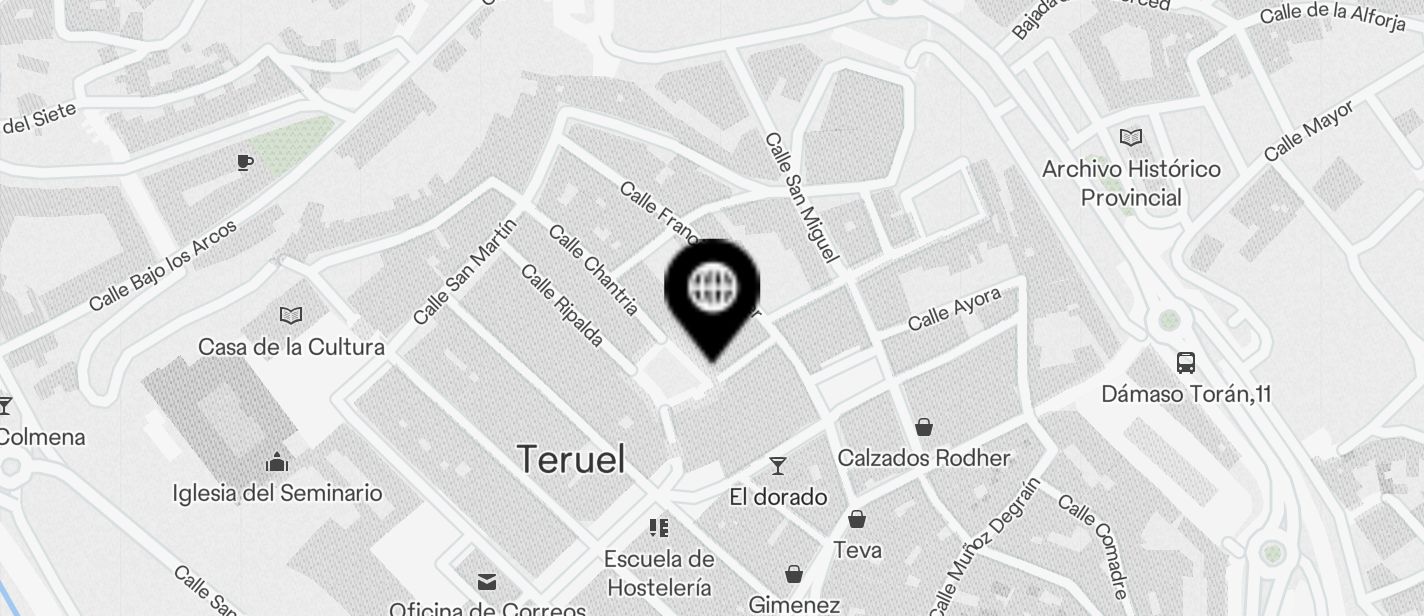This screenshot has width=1424, height=616.
Task: Tap the black globe location pin
Action: tap(712, 291)
